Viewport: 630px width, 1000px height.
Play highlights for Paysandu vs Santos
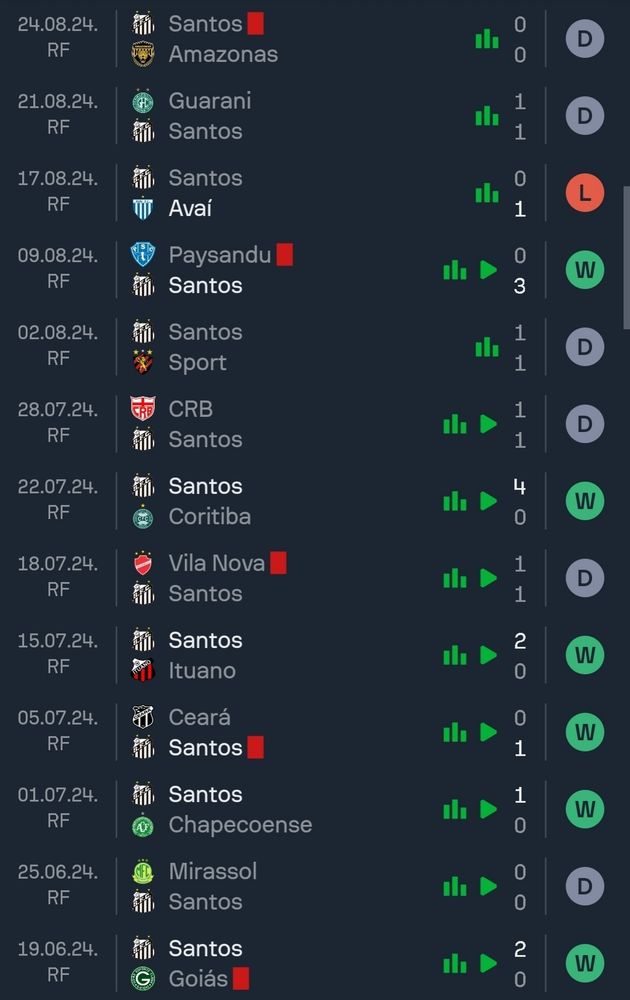pos(488,270)
